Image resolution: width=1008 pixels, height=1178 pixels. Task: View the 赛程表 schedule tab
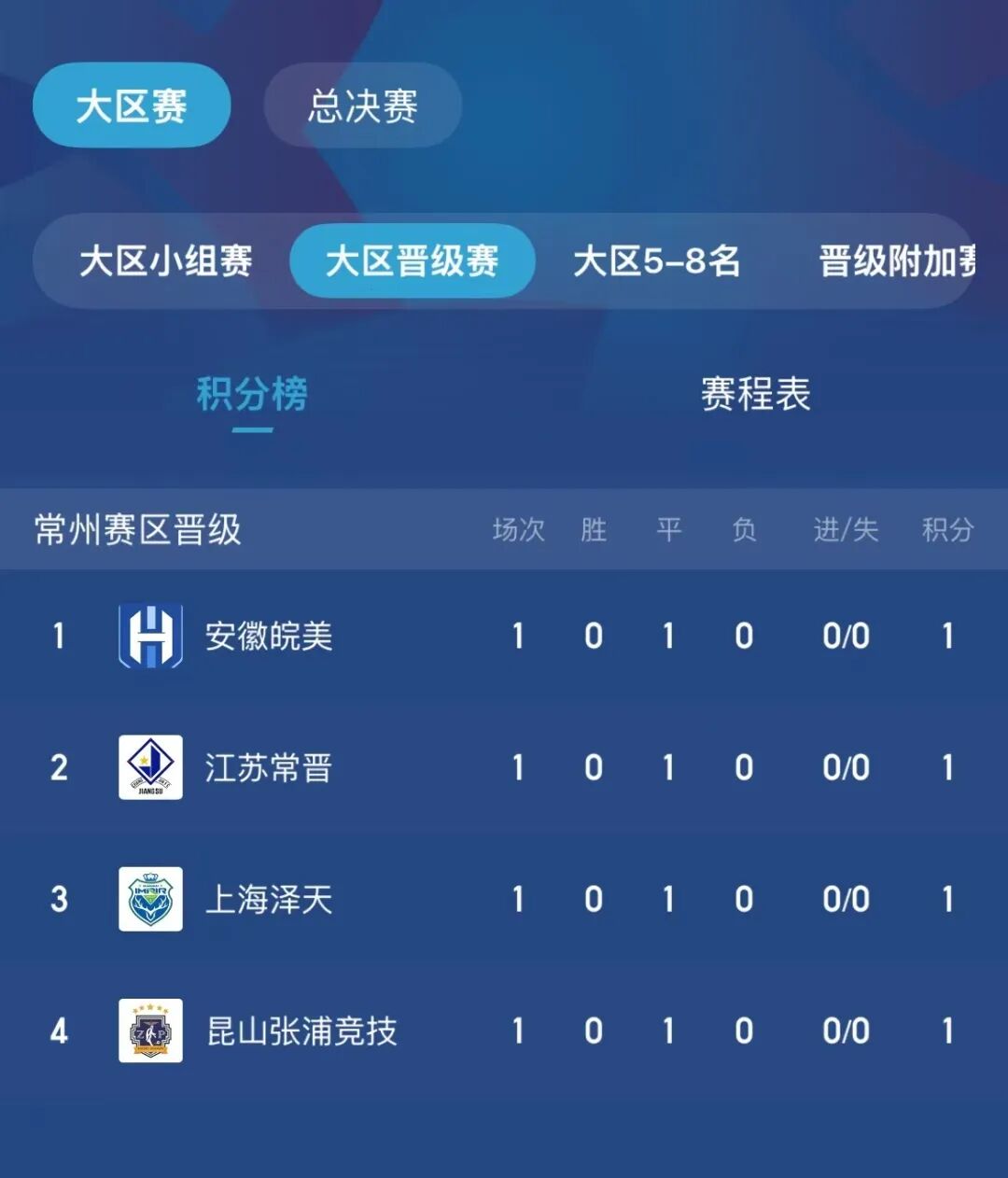(x=755, y=394)
